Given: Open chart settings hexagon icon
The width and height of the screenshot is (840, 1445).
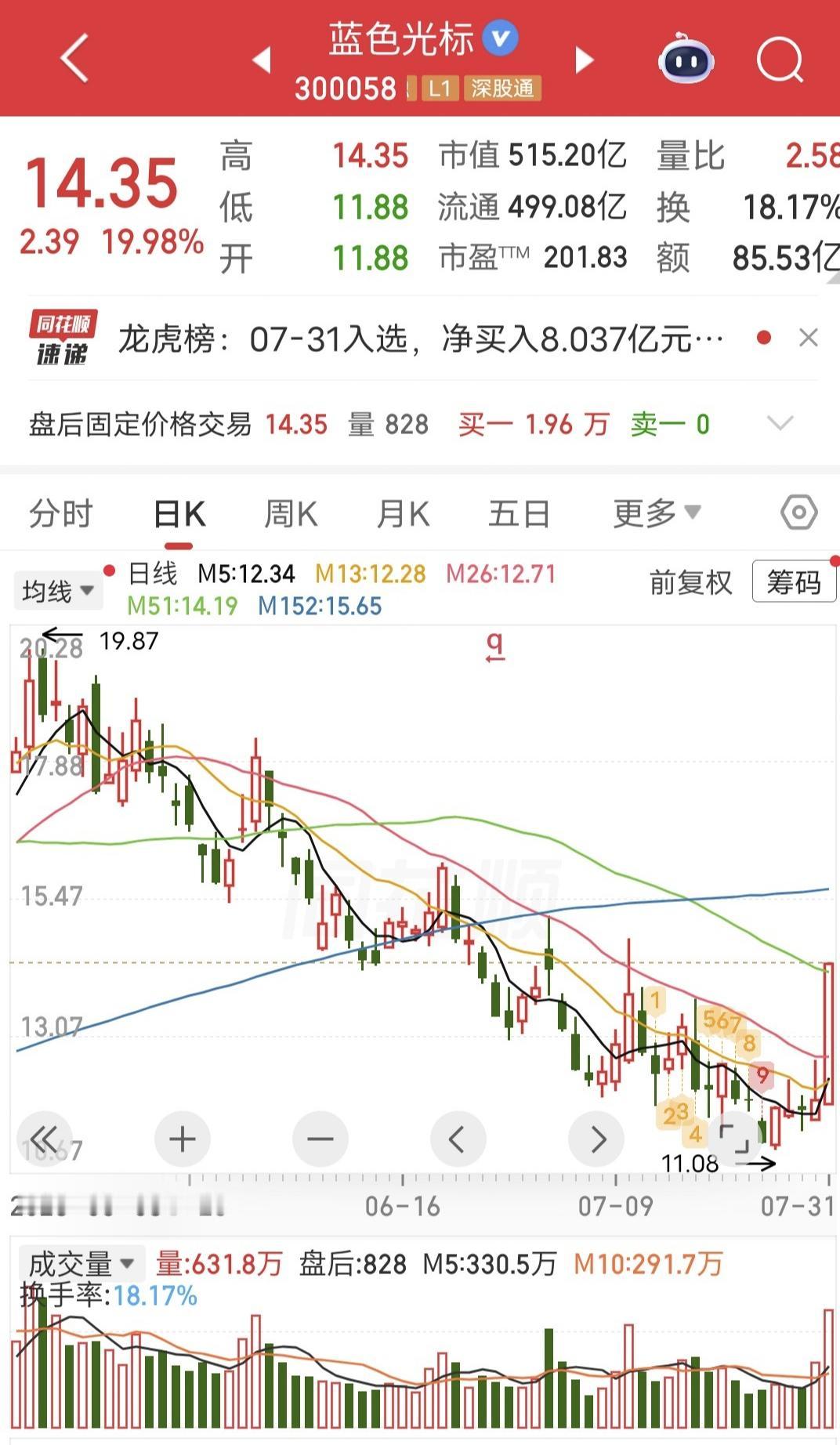Looking at the screenshot, I should pos(799,513).
